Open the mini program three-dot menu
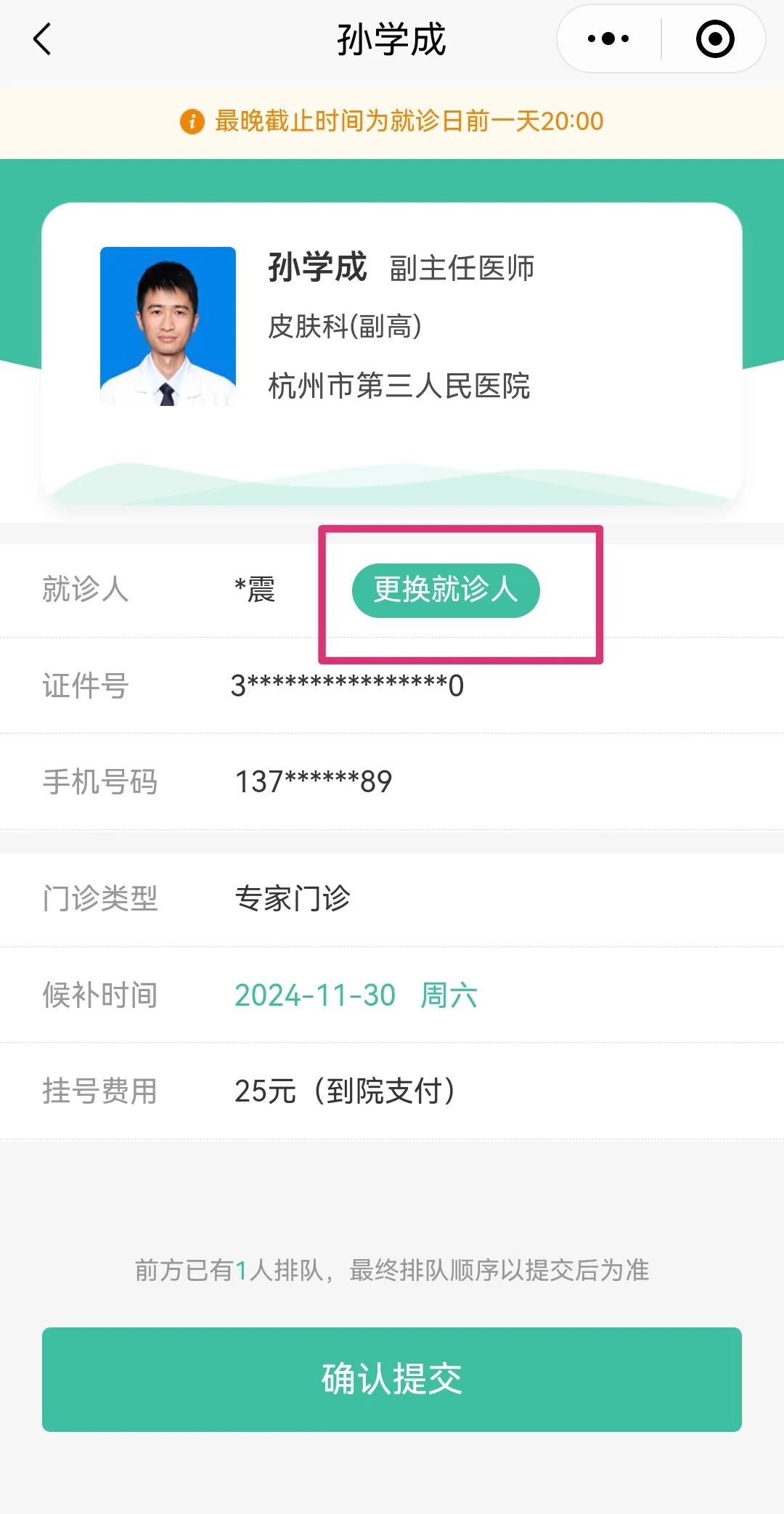Image resolution: width=784 pixels, height=1514 pixels. click(x=608, y=39)
